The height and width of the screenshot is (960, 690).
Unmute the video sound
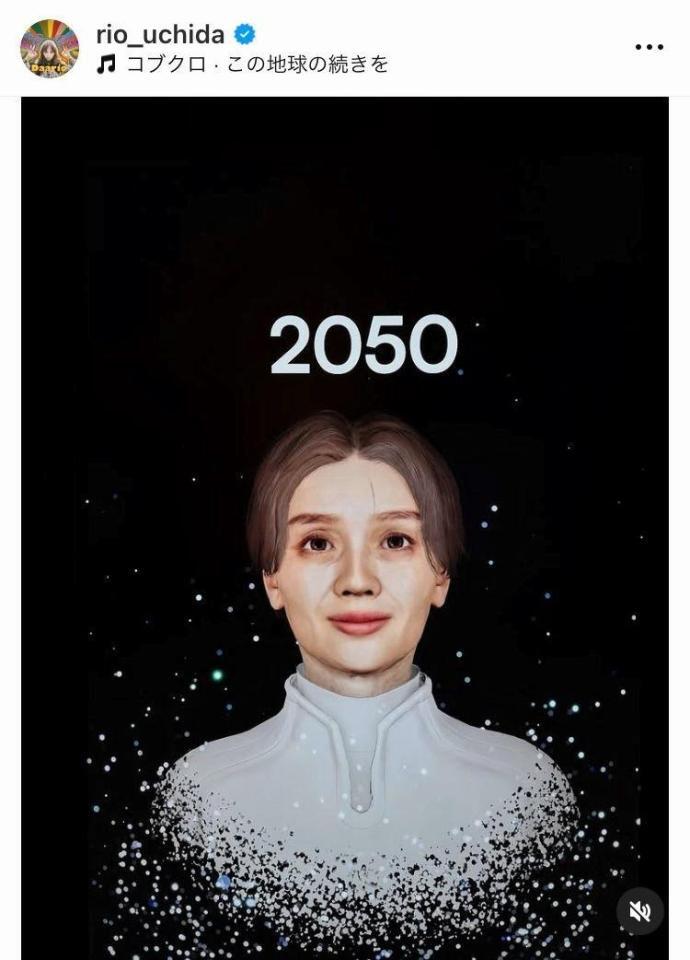click(x=639, y=911)
